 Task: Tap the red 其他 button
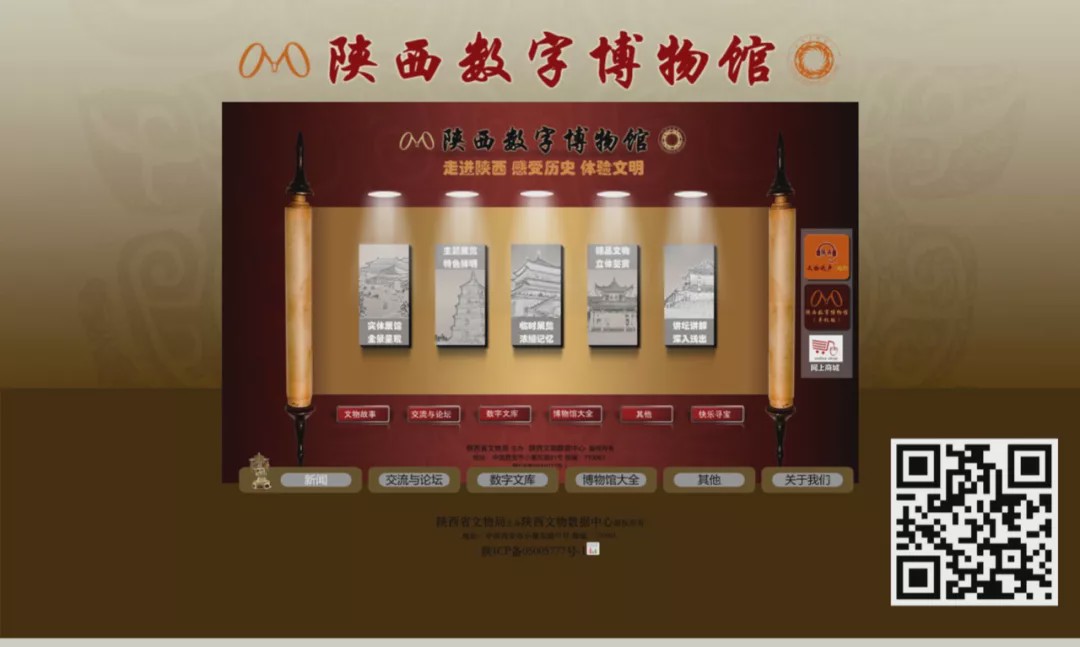tap(645, 414)
